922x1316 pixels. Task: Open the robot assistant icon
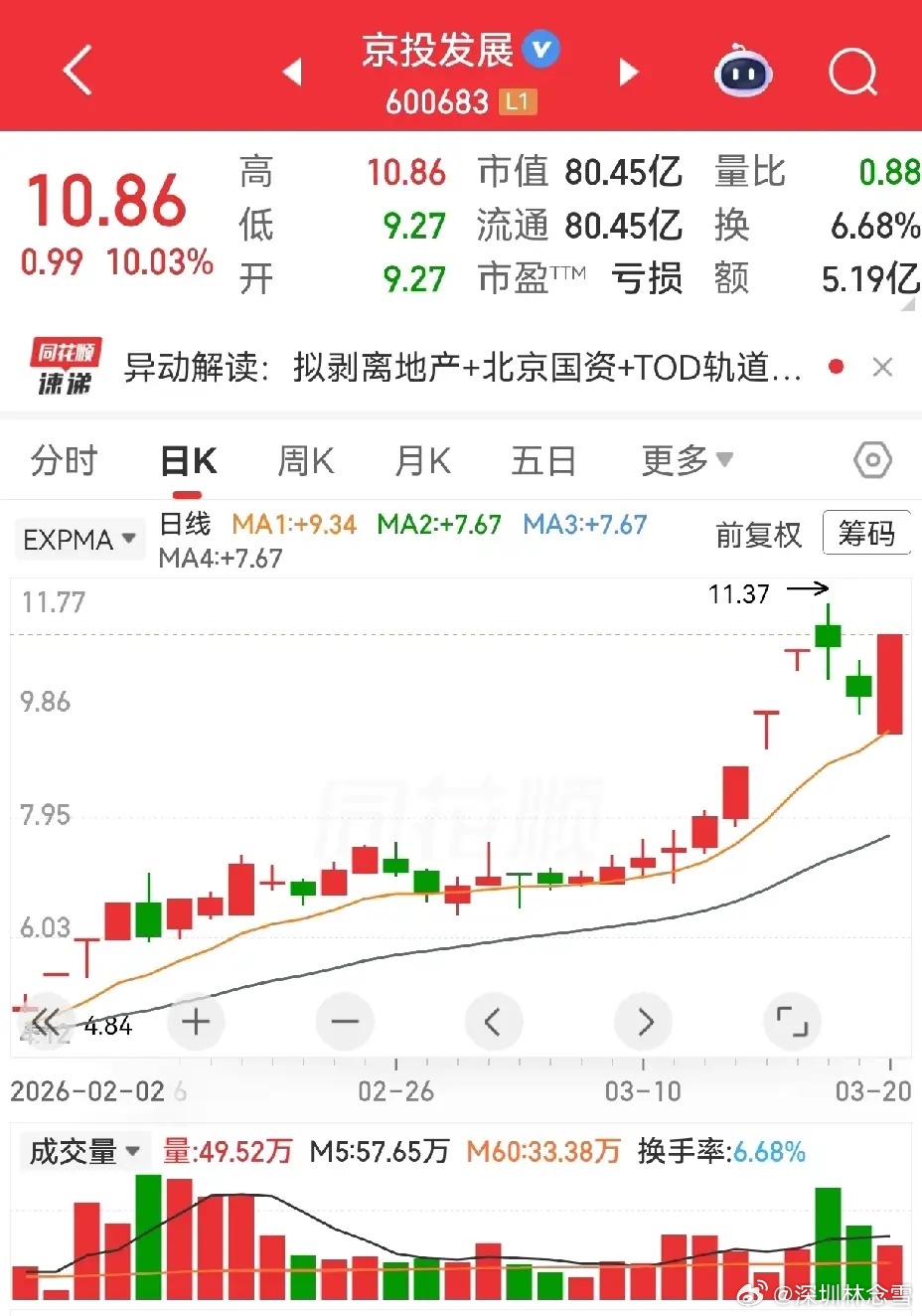click(x=743, y=71)
